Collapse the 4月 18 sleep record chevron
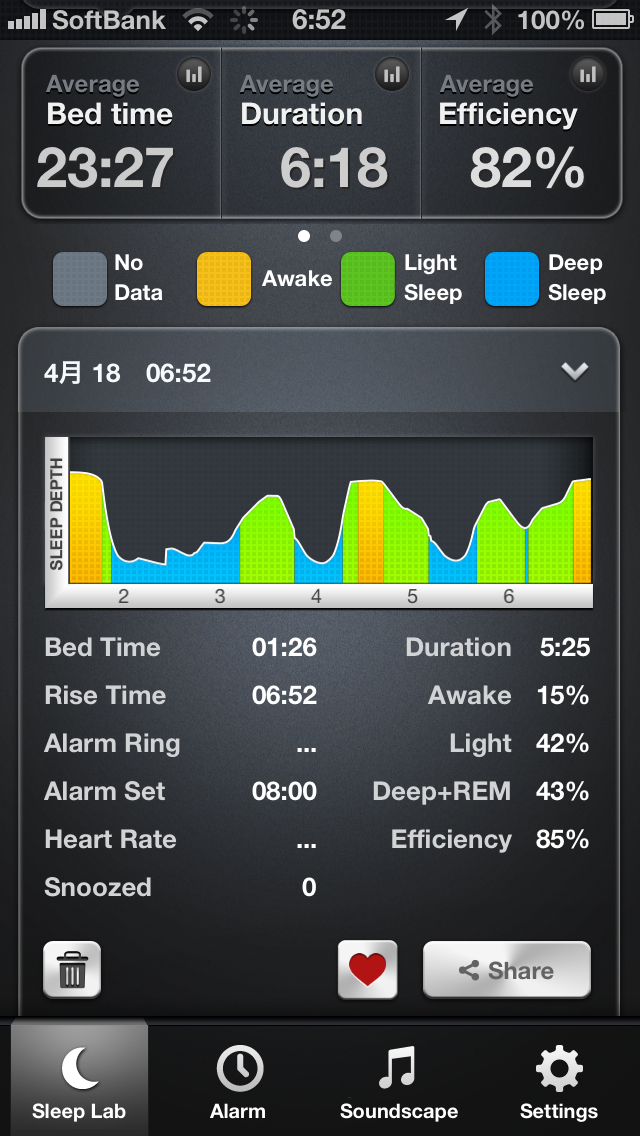The width and height of the screenshot is (640, 1136). pos(575,371)
